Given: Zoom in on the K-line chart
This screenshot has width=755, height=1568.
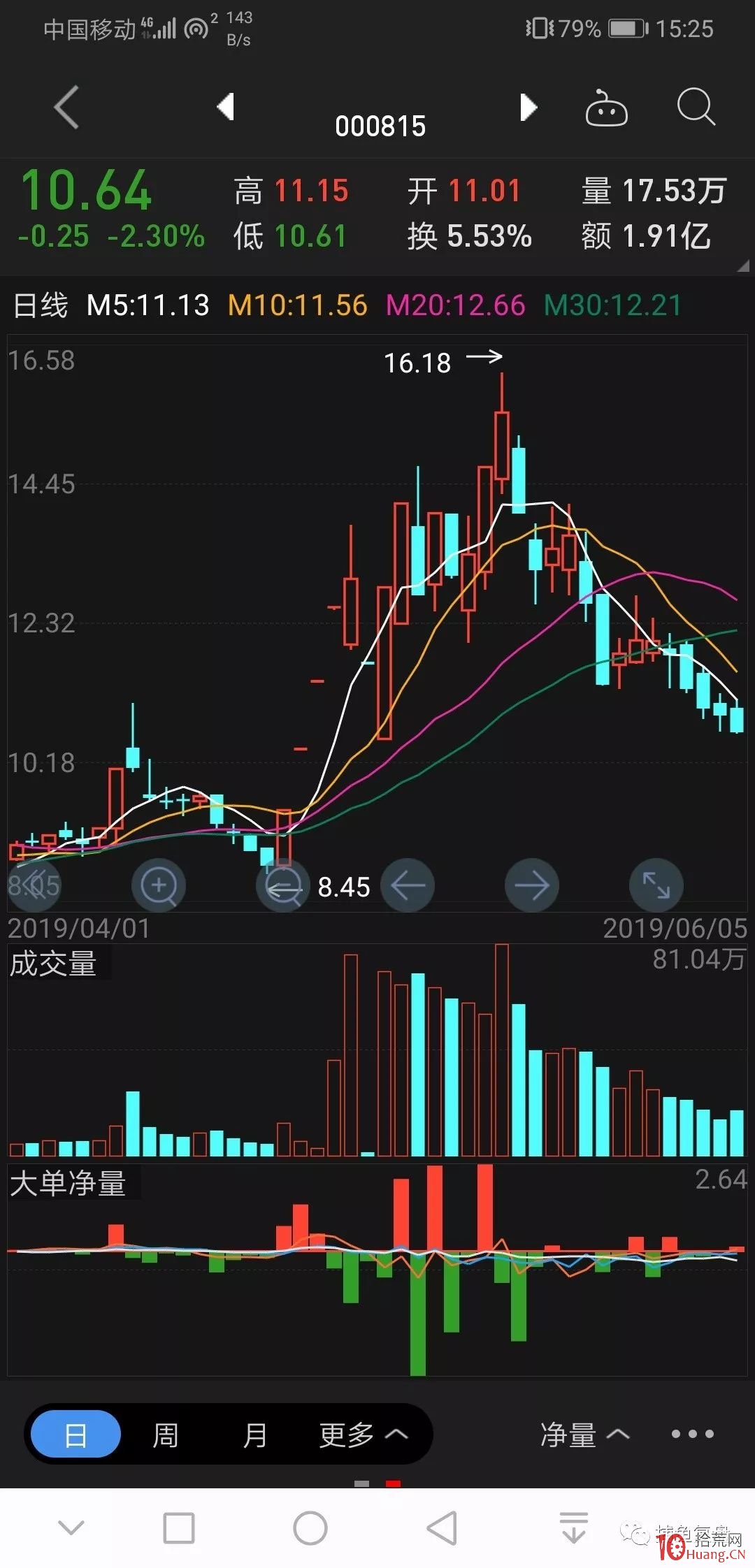Looking at the screenshot, I should point(159,885).
